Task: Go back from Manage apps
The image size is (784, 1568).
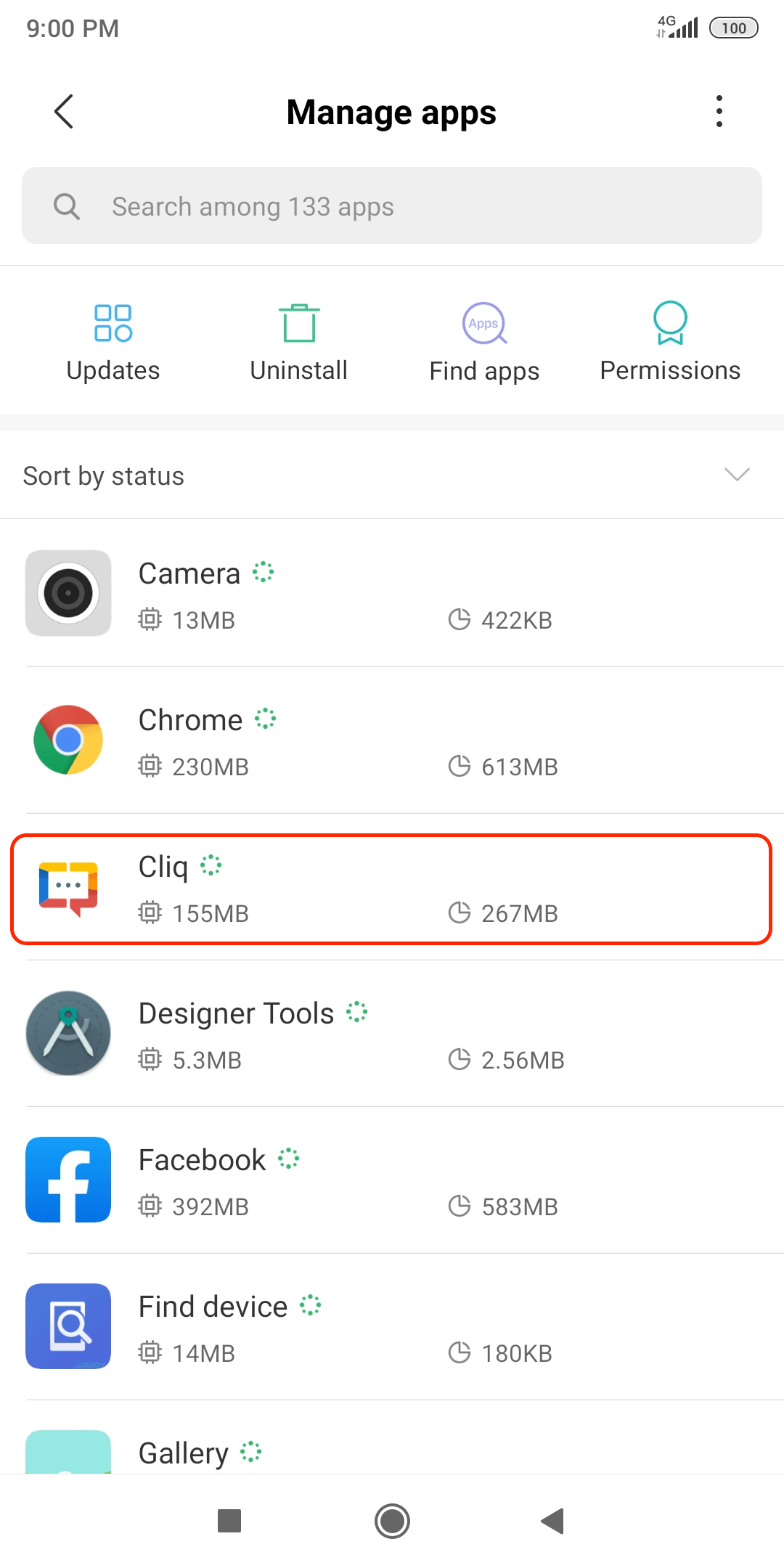Action: coord(64,112)
